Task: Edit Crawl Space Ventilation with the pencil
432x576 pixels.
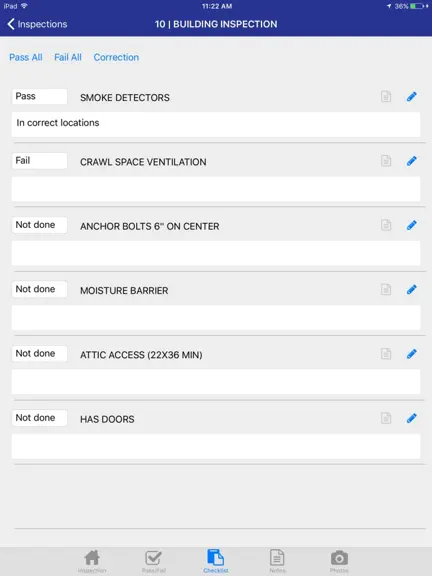Action: click(x=411, y=161)
